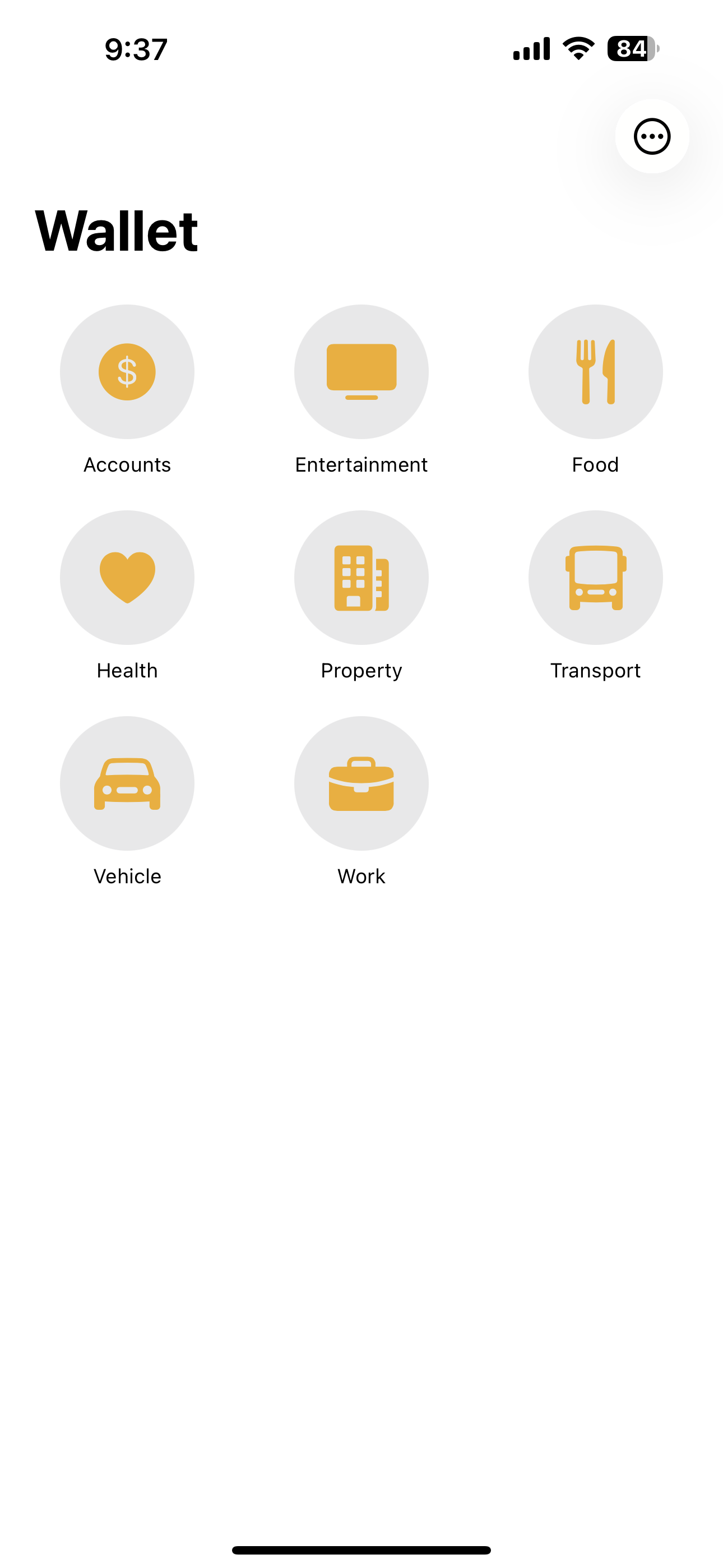
Task: Tap the Vehicle category
Action: point(127,783)
